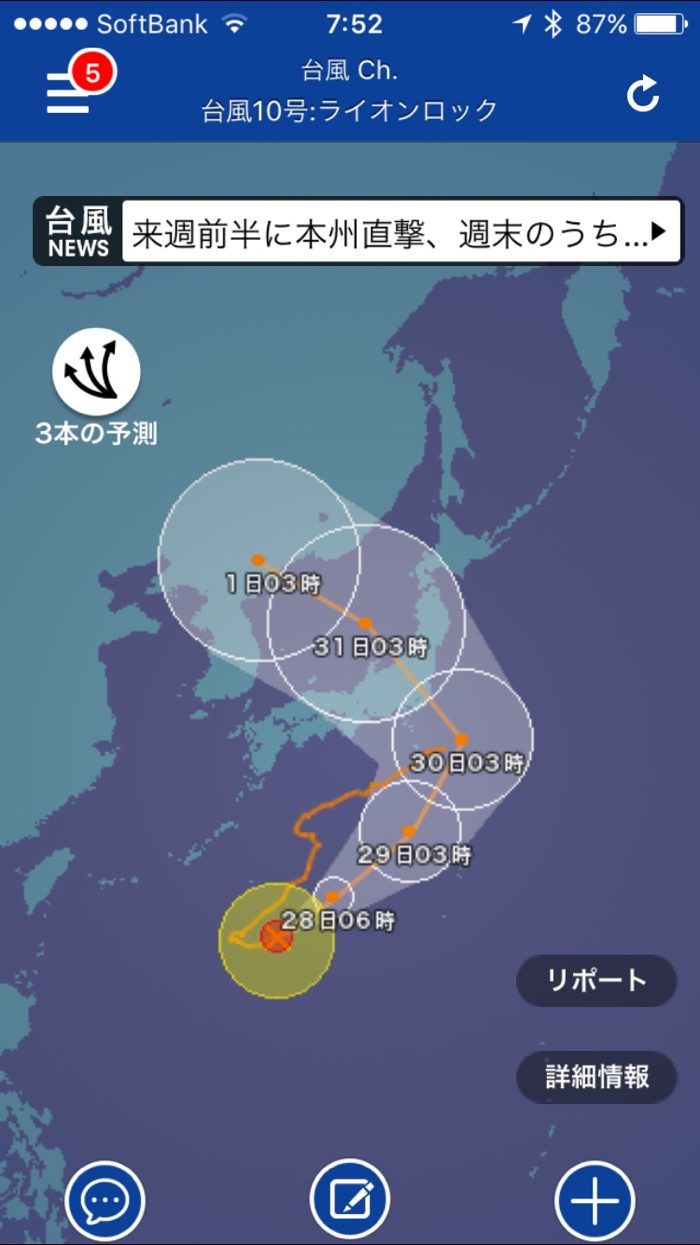Refresh the typhoon map
700x1245 pixels.
coord(643,94)
